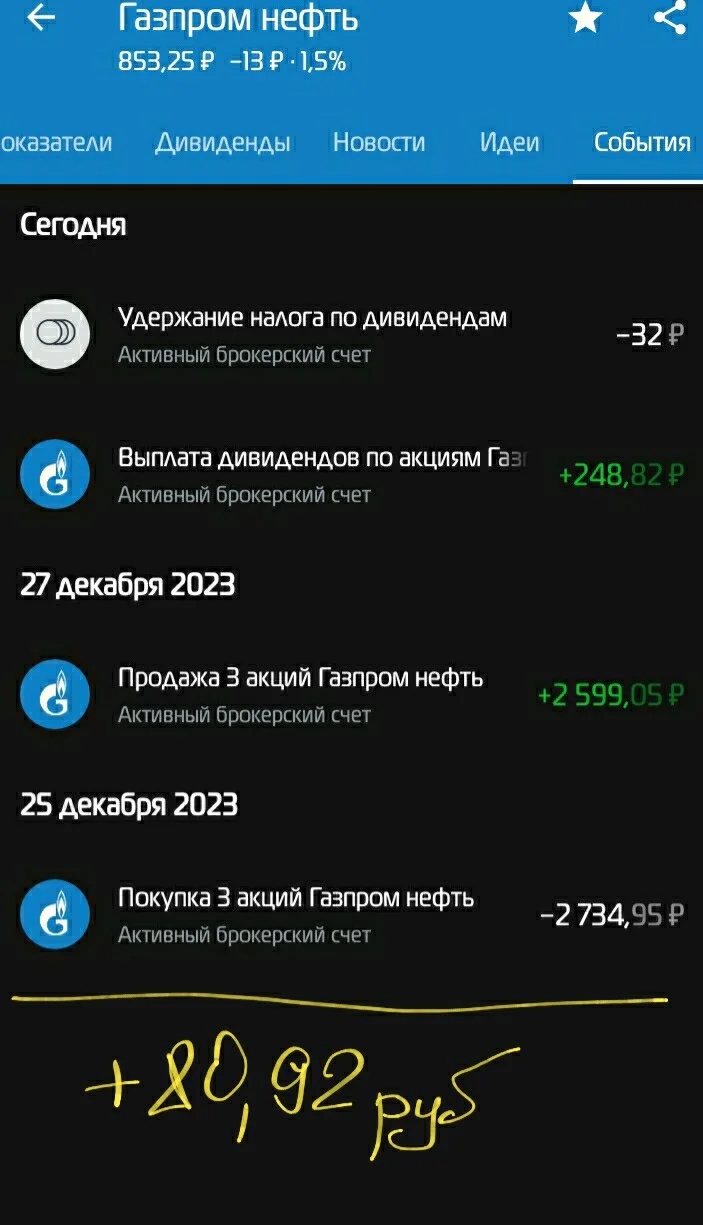The height and width of the screenshot is (1225, 703).
Task: Open the Показатели tab
Action: (56, 142)
